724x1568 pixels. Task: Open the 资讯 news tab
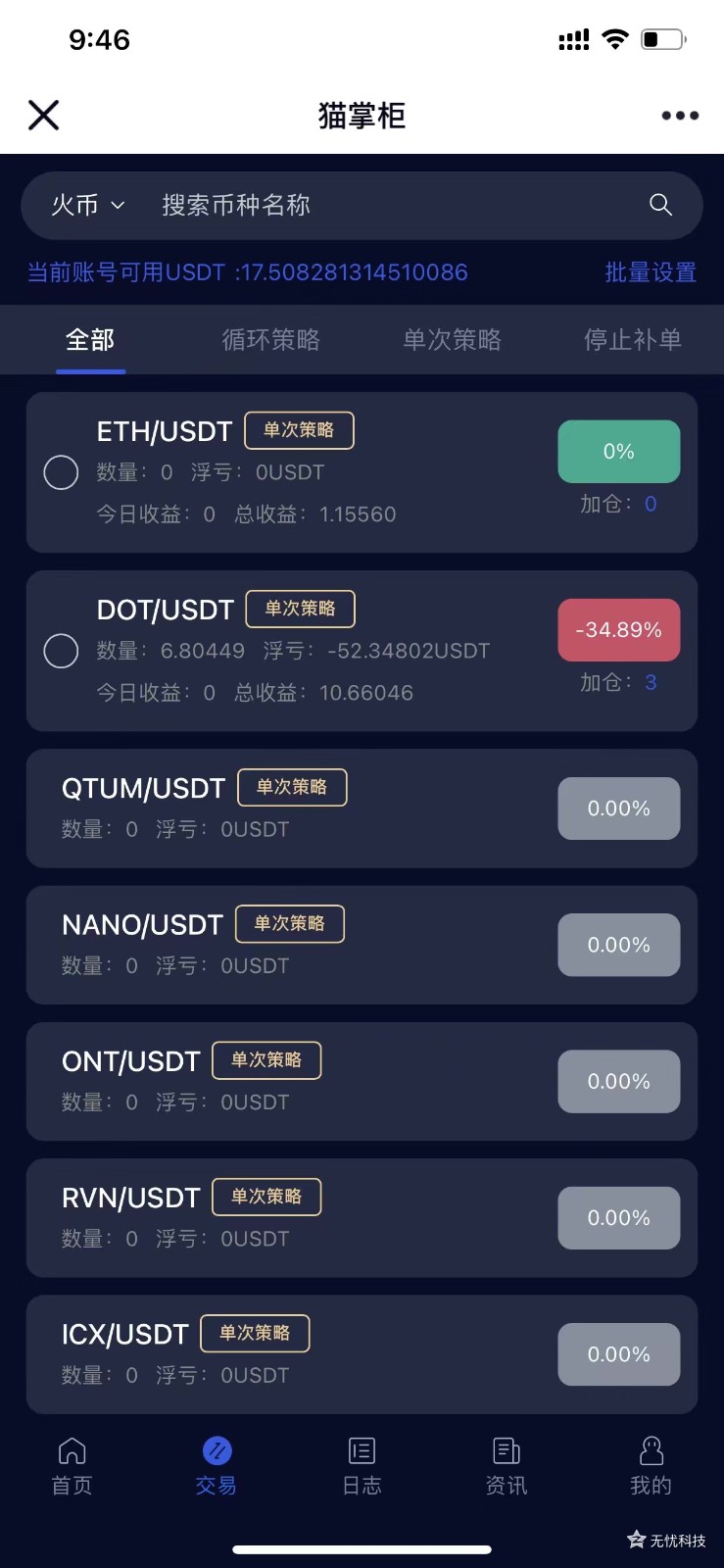(x=507, y=1466)
